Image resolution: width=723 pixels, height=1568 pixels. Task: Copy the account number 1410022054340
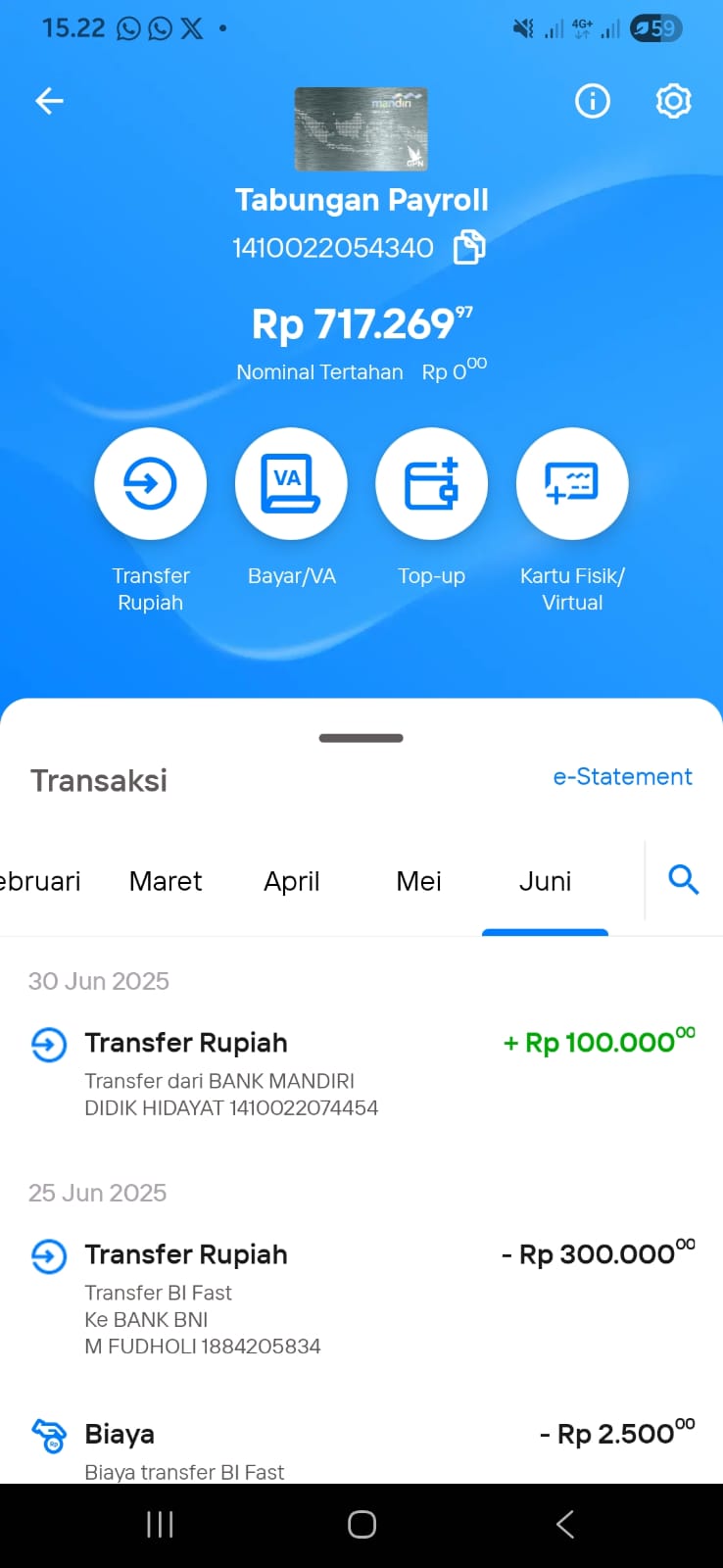(469, 247)
